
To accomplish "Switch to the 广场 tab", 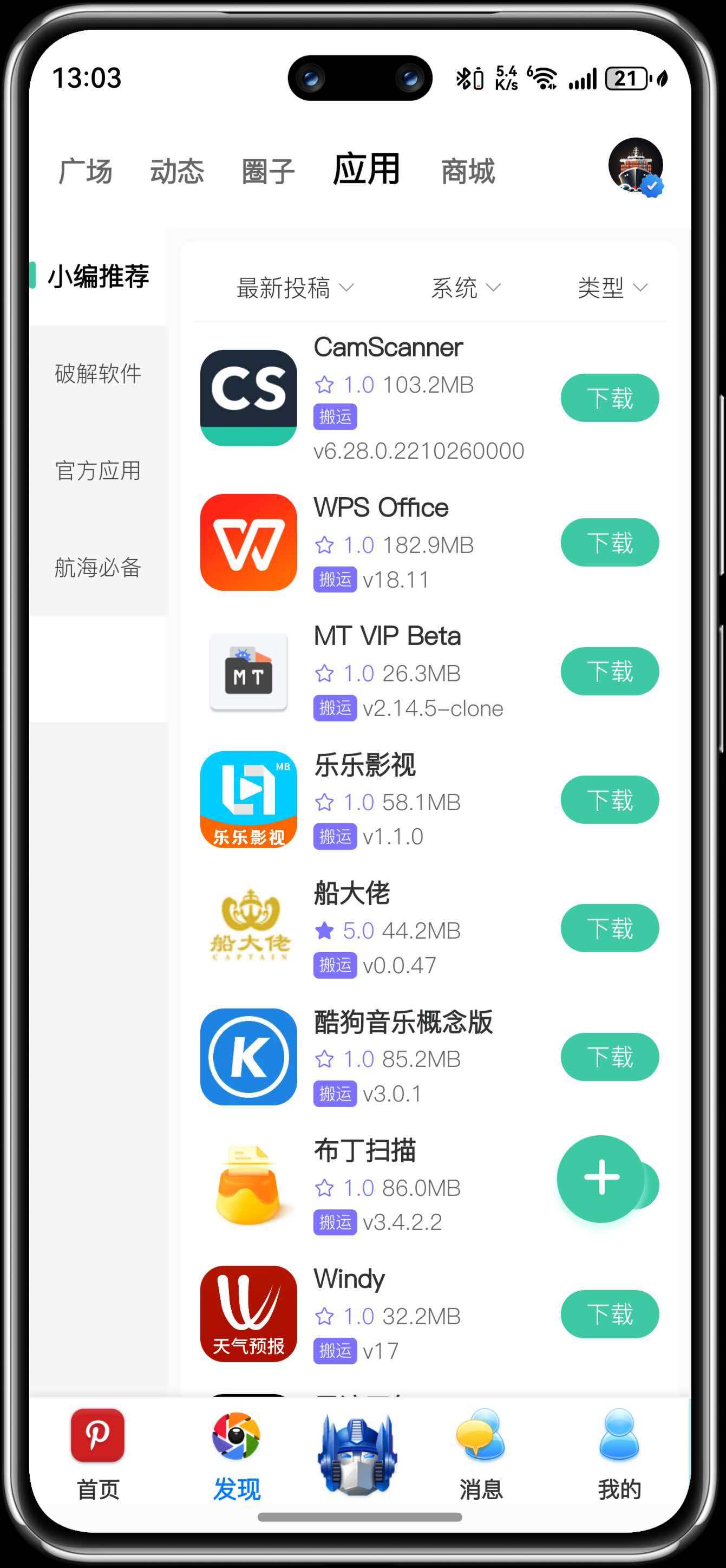I will [x=85, y=171].
